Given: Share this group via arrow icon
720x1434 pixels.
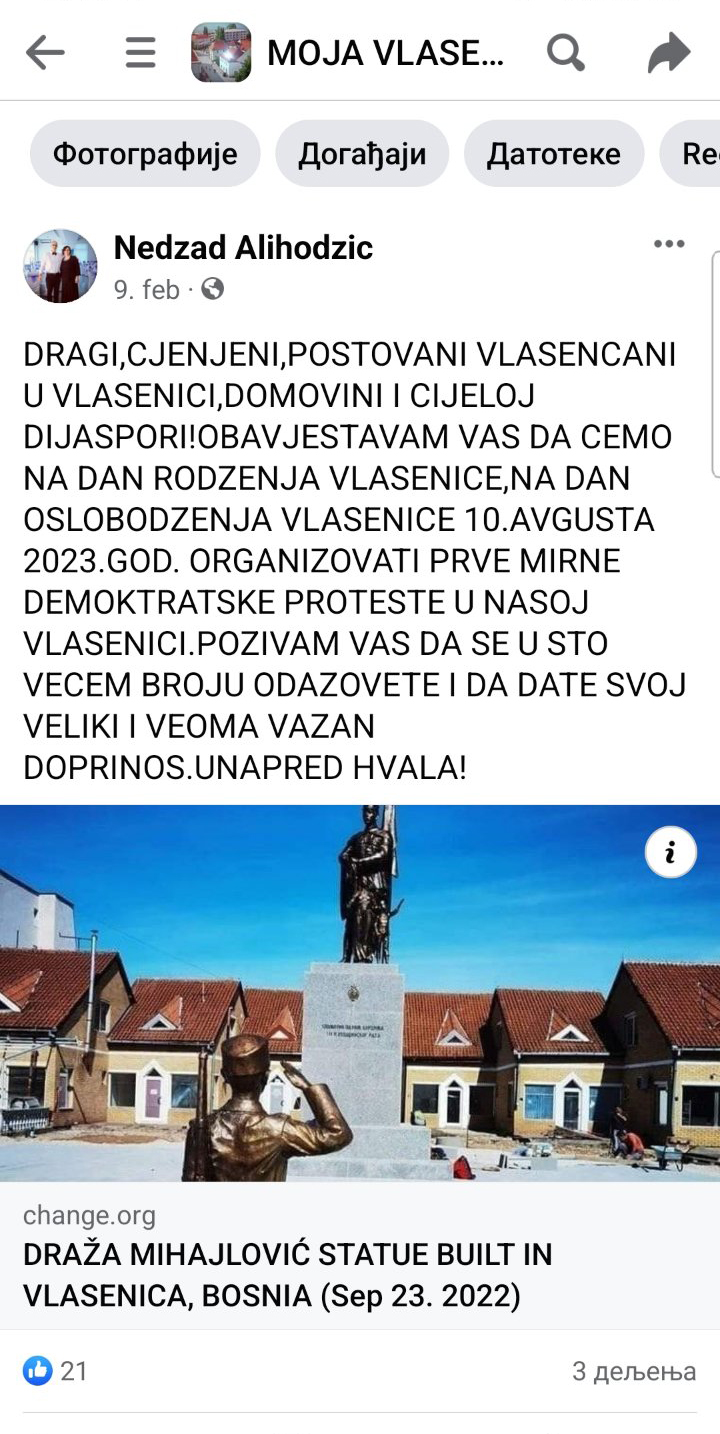Looking at the screenshot, I should (668, 53).
